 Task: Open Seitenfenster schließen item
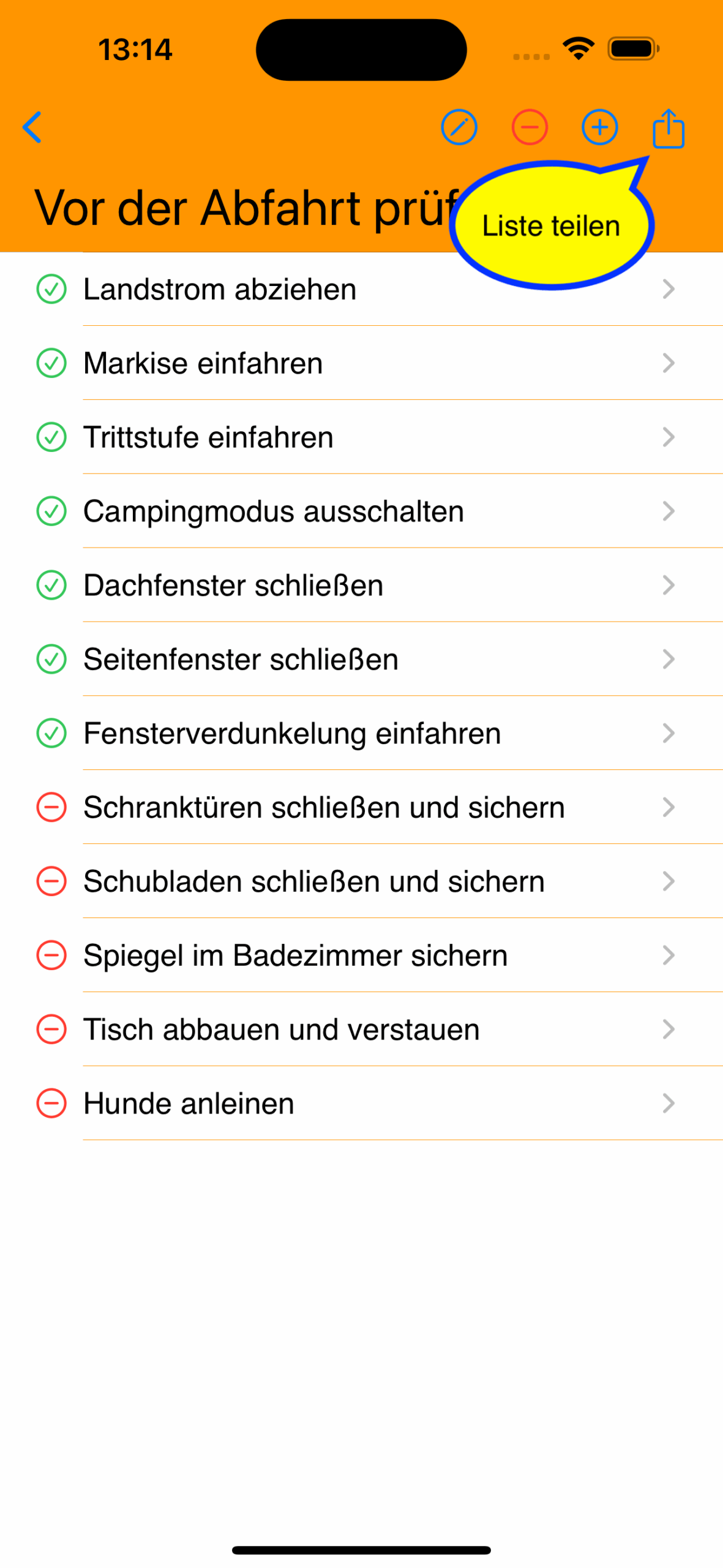click(361, 660)
